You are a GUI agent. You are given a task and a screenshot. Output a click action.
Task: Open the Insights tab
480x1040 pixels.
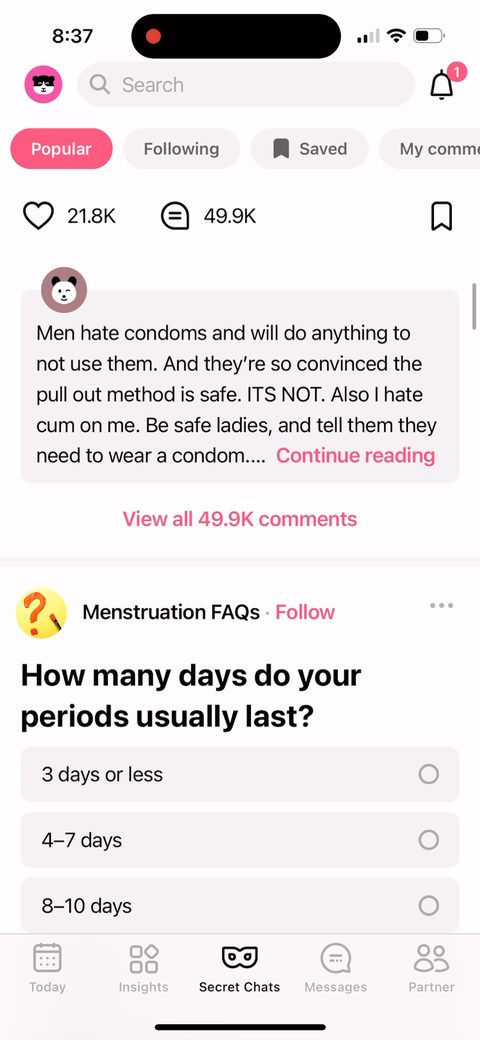pyautogui.click(x=143, y=968)
